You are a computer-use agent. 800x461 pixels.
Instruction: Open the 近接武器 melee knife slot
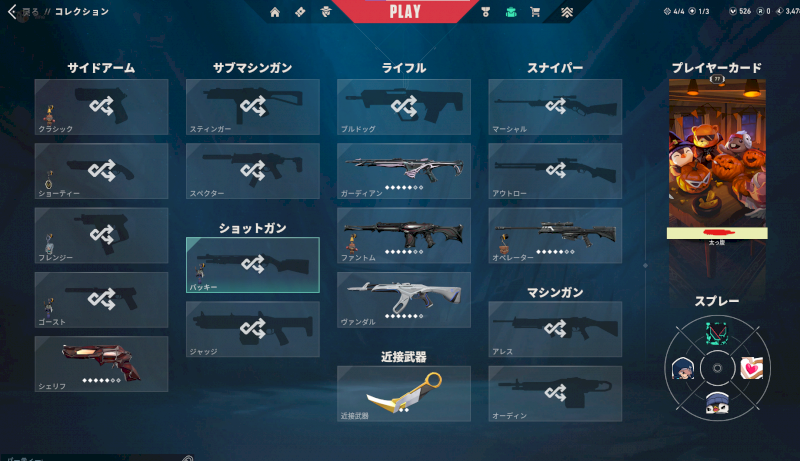pos(403,392)
